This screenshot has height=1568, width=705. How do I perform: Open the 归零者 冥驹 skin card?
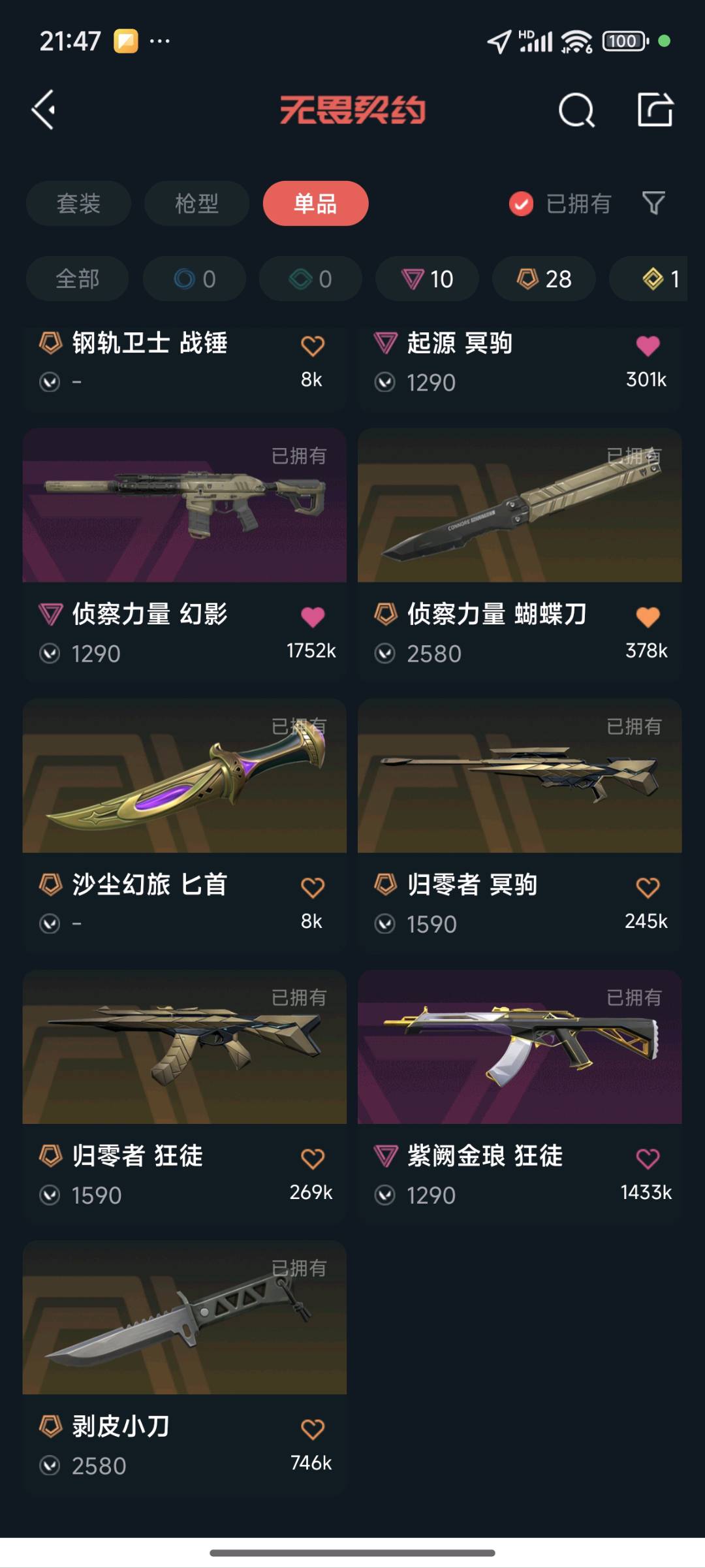click(x=520, y=825)
